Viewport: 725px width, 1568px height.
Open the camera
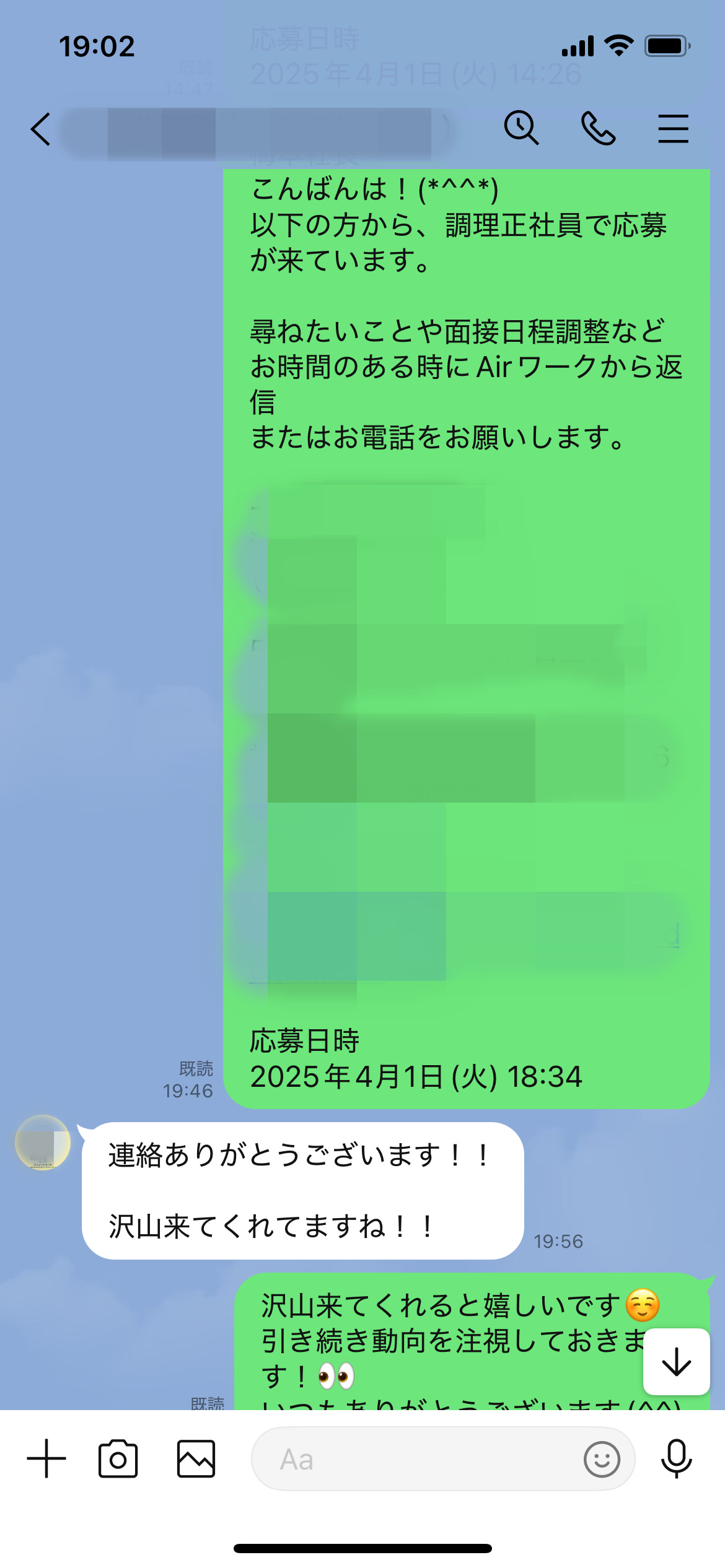(x=118, y=1458)
